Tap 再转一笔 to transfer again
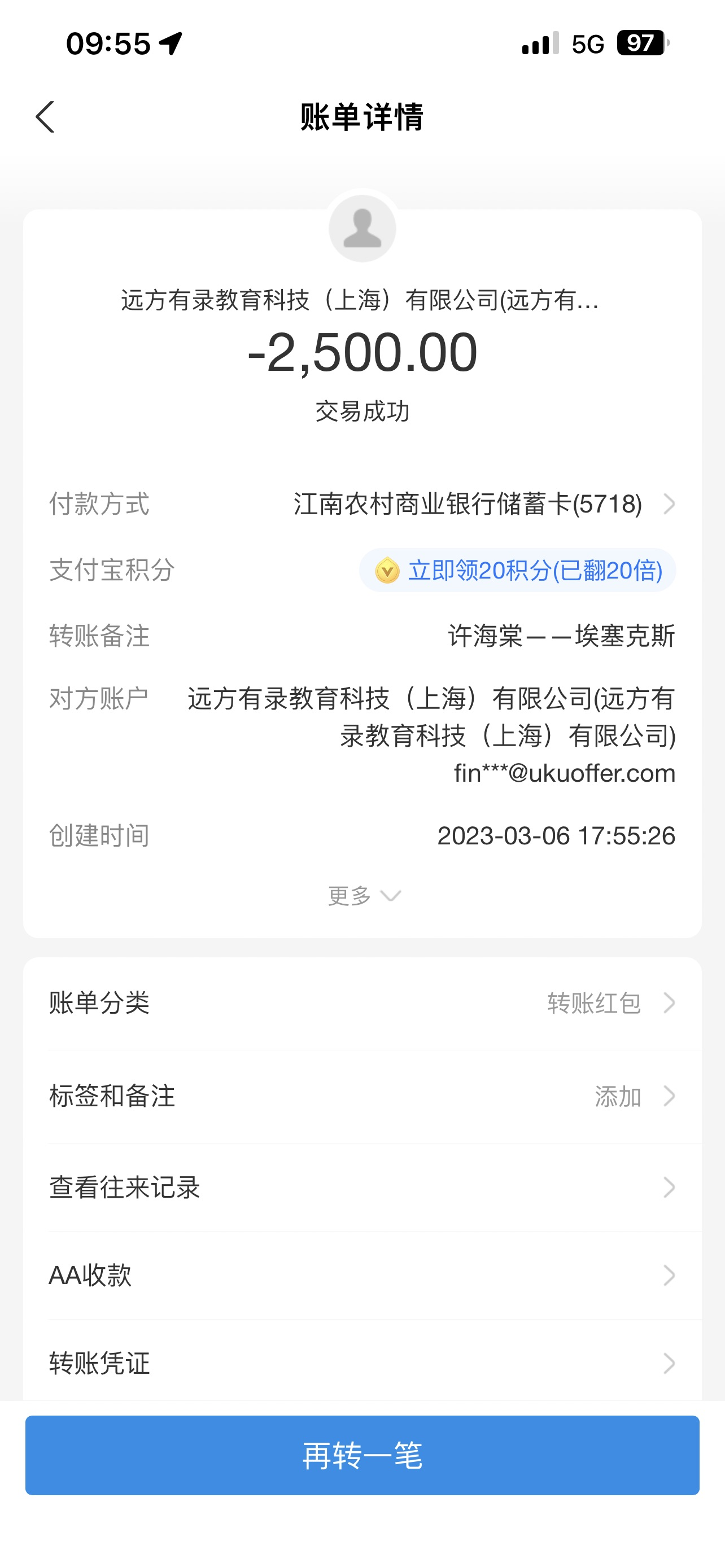This screenshot has width=725, height=1568. tap(362, 1455)
